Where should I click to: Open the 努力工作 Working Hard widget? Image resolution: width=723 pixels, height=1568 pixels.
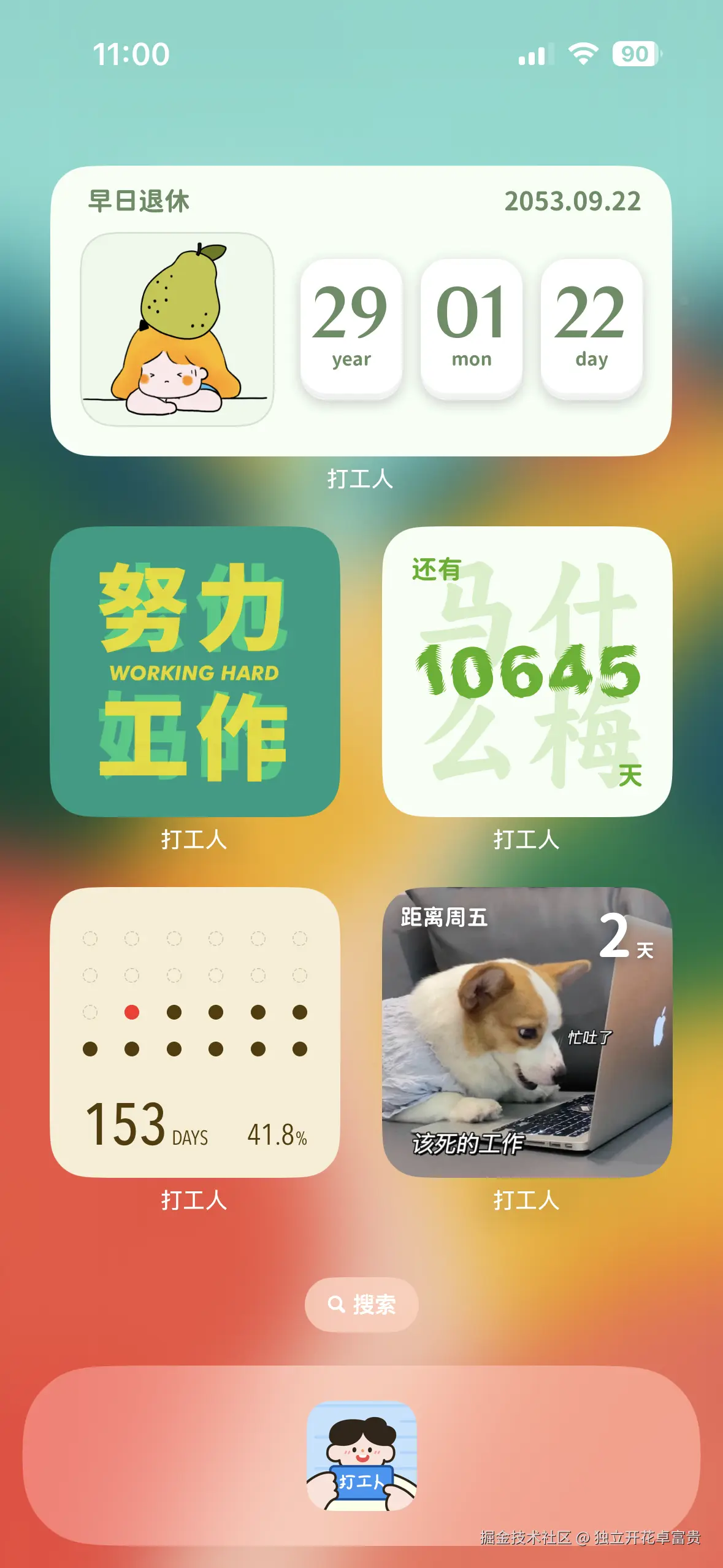tap(194, 671)
